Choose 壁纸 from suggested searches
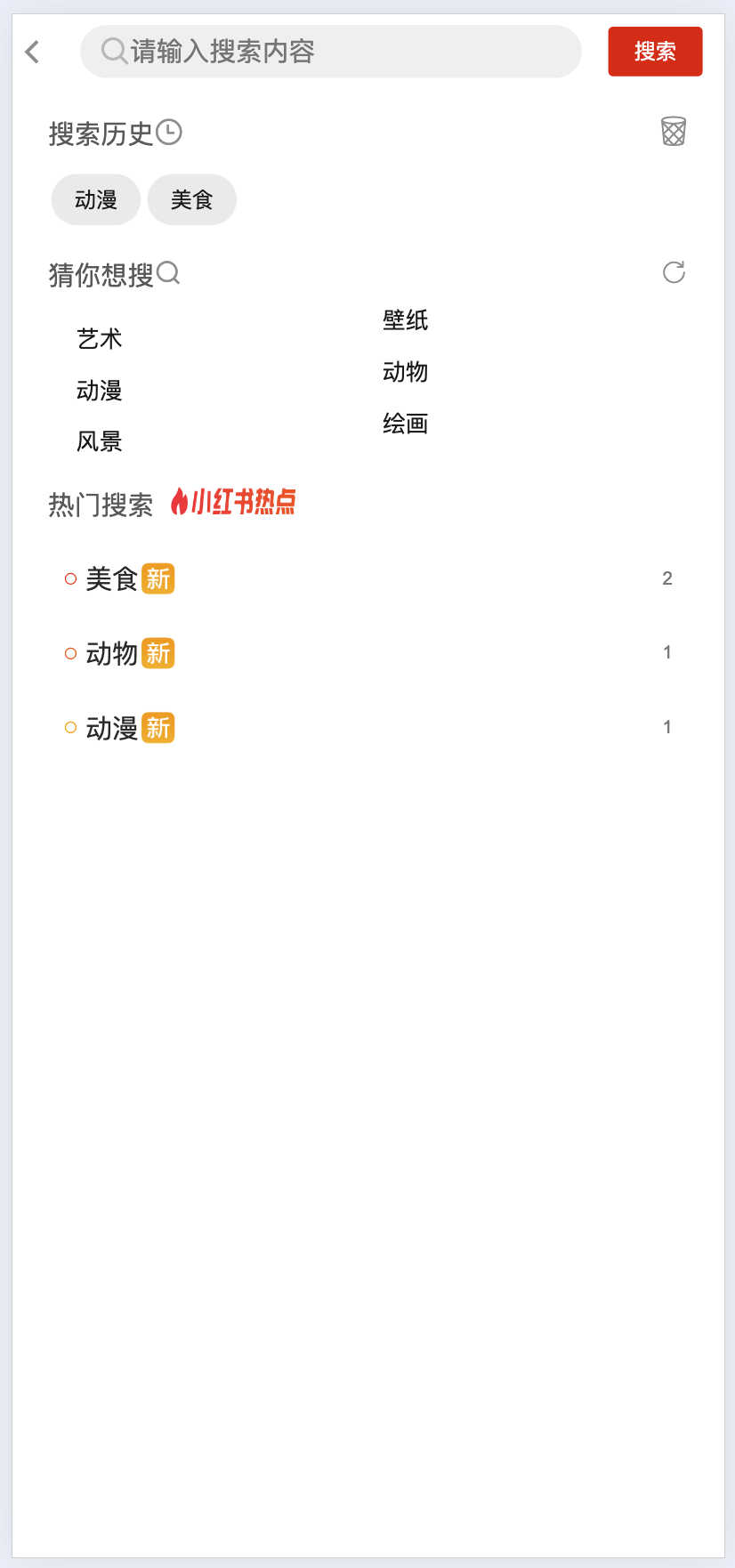This screenshot has height=1568, width=735. [406, 320]
